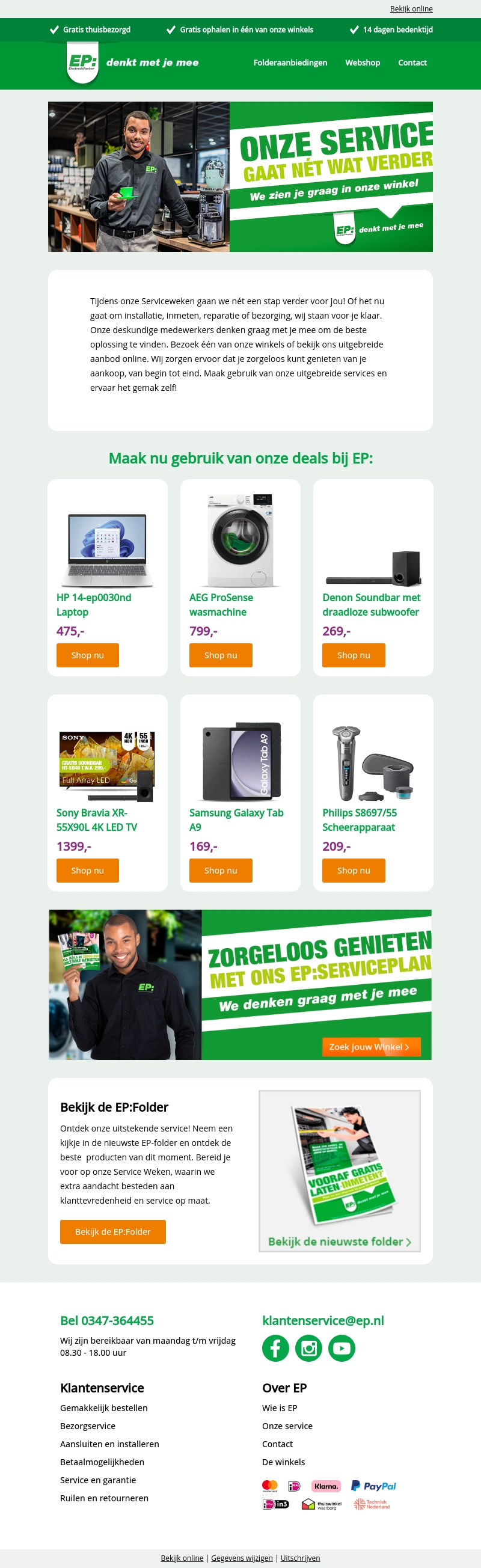The width and height of the screenshot is (481, 1568).
Task: Open Folderaanbiedingen in the header
Action: (x=290, y=63)
